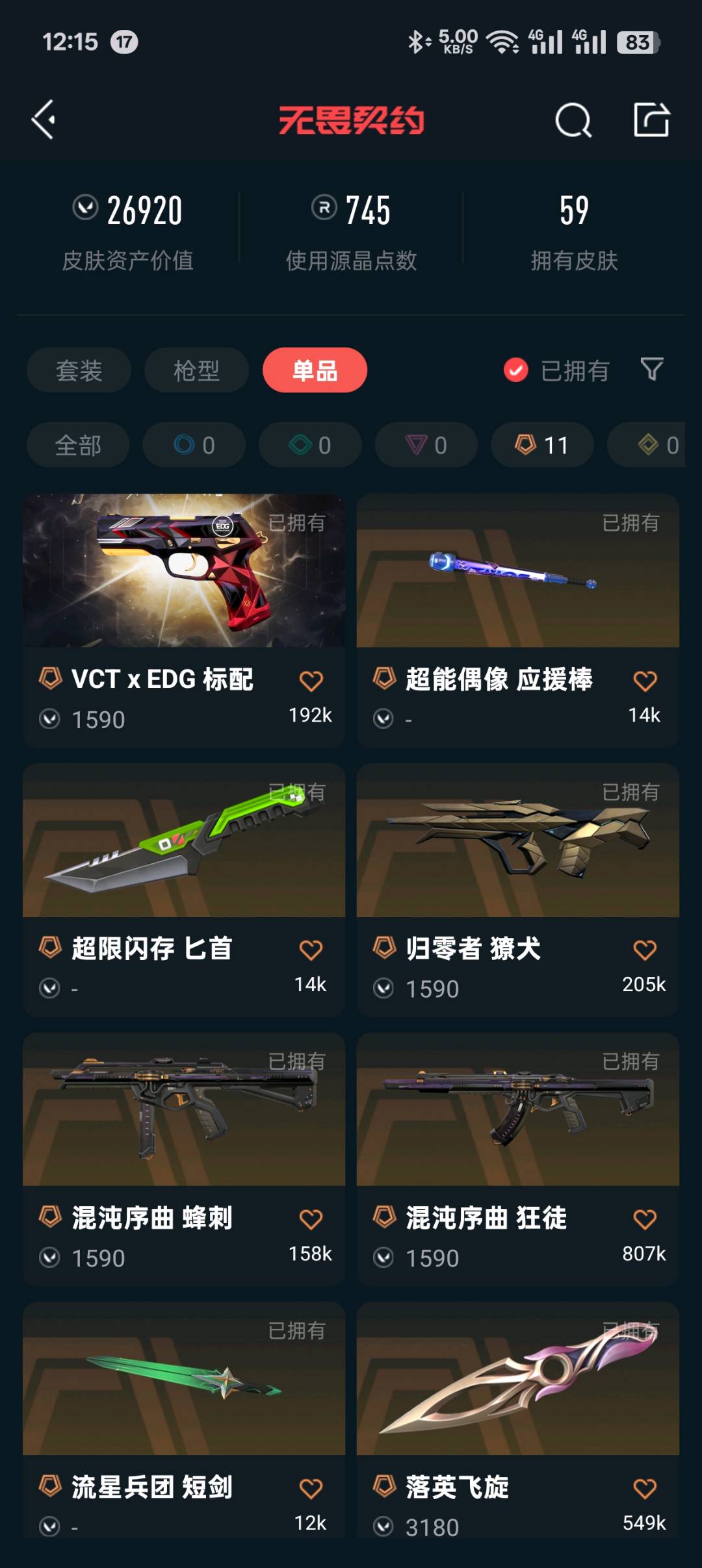This screenshot has width=702, height=1568.
Task: Select the 全部 rarity chip
Action: (x=78, y=445)
